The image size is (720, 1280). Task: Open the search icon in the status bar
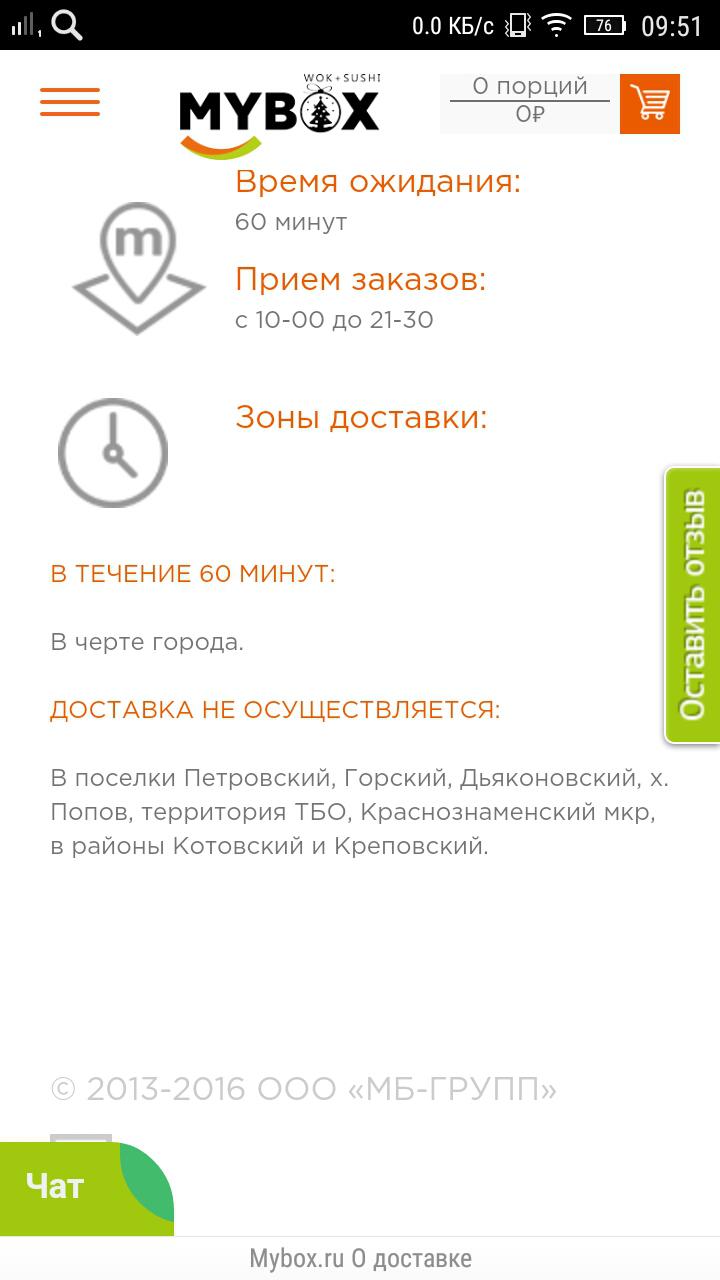click(67, 25)
